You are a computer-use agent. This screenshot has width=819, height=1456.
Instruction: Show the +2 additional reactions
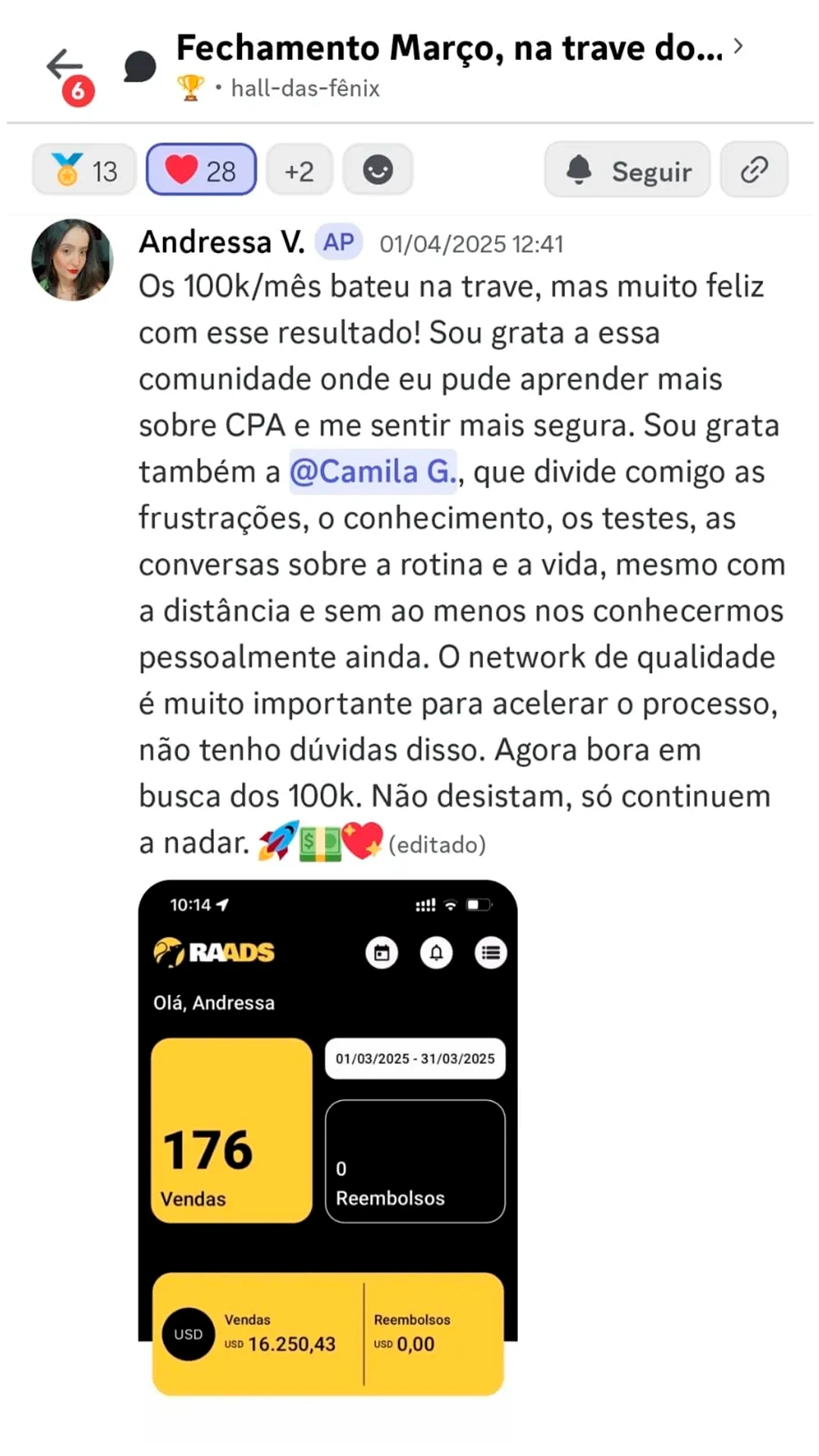[x=300, y=171]
